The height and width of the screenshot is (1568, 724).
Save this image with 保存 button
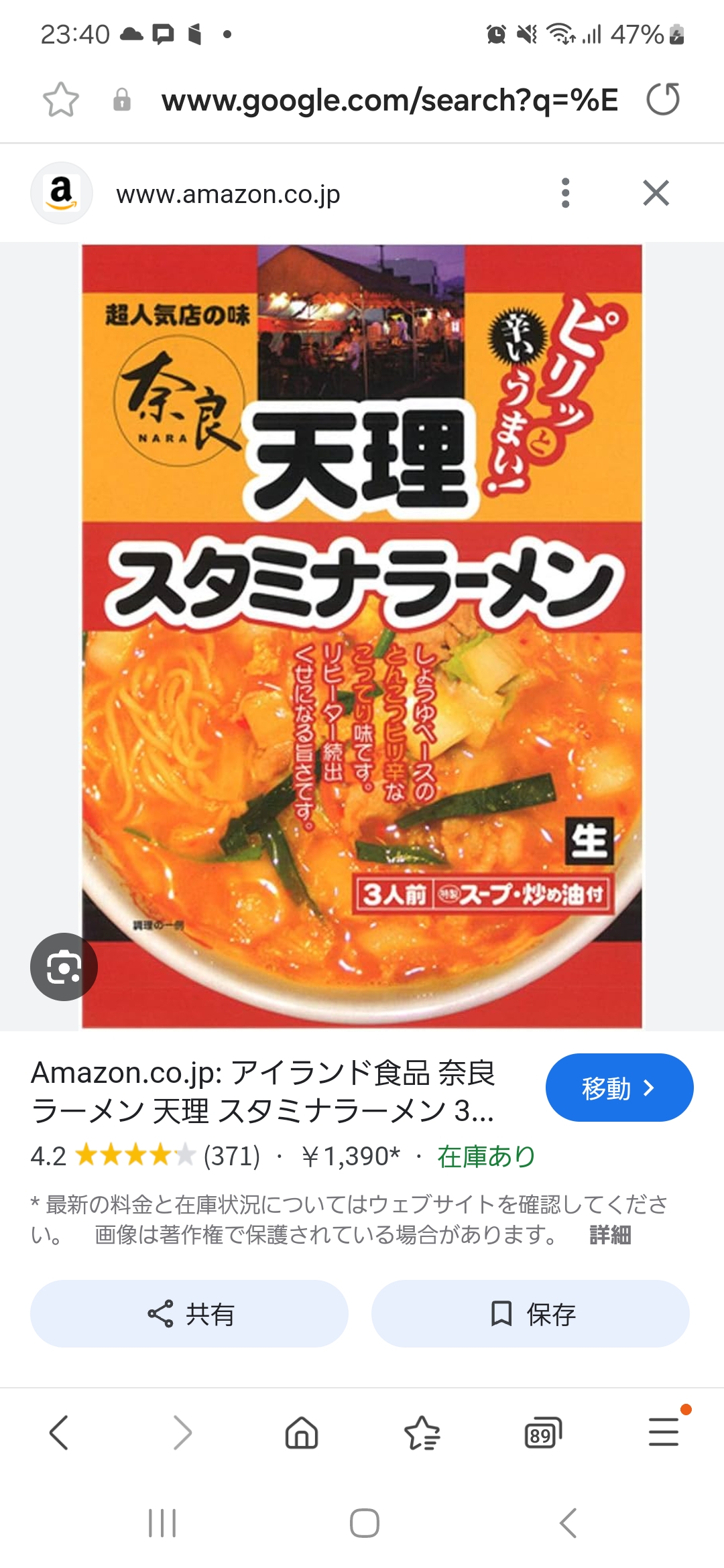point(530,1314)
